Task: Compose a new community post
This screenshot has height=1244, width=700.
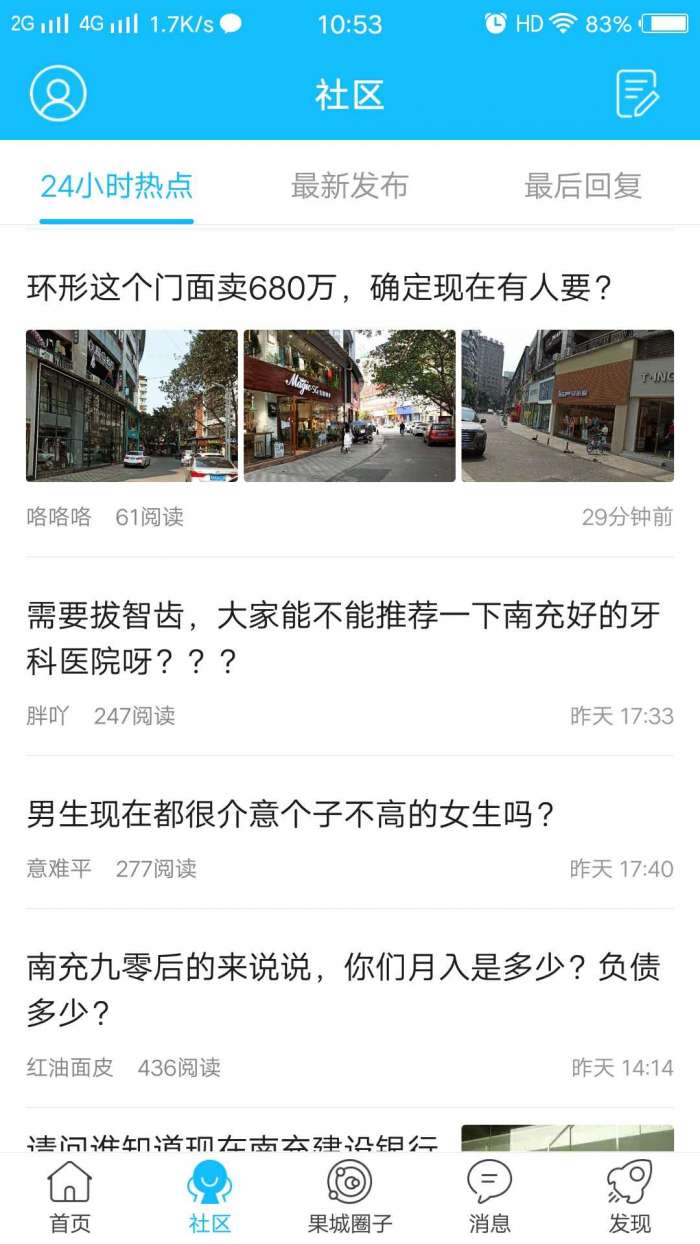Action: pyautogui.click(x=637, y=94)
